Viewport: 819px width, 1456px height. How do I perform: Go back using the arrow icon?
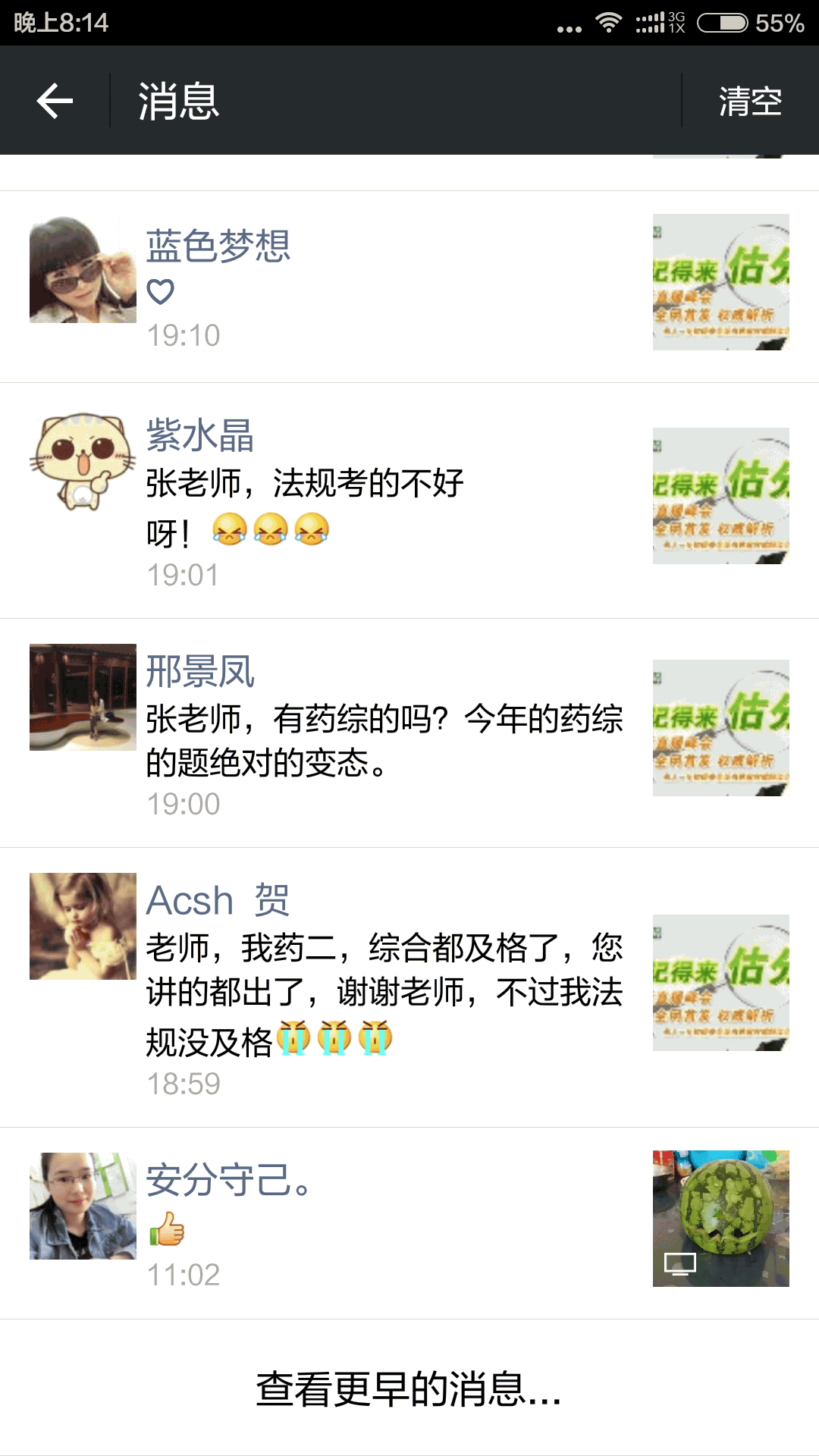[x=55, y=101]
